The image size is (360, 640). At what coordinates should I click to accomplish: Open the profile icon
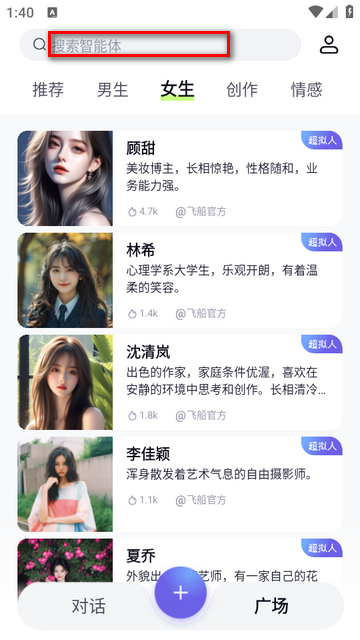[329, 44]
